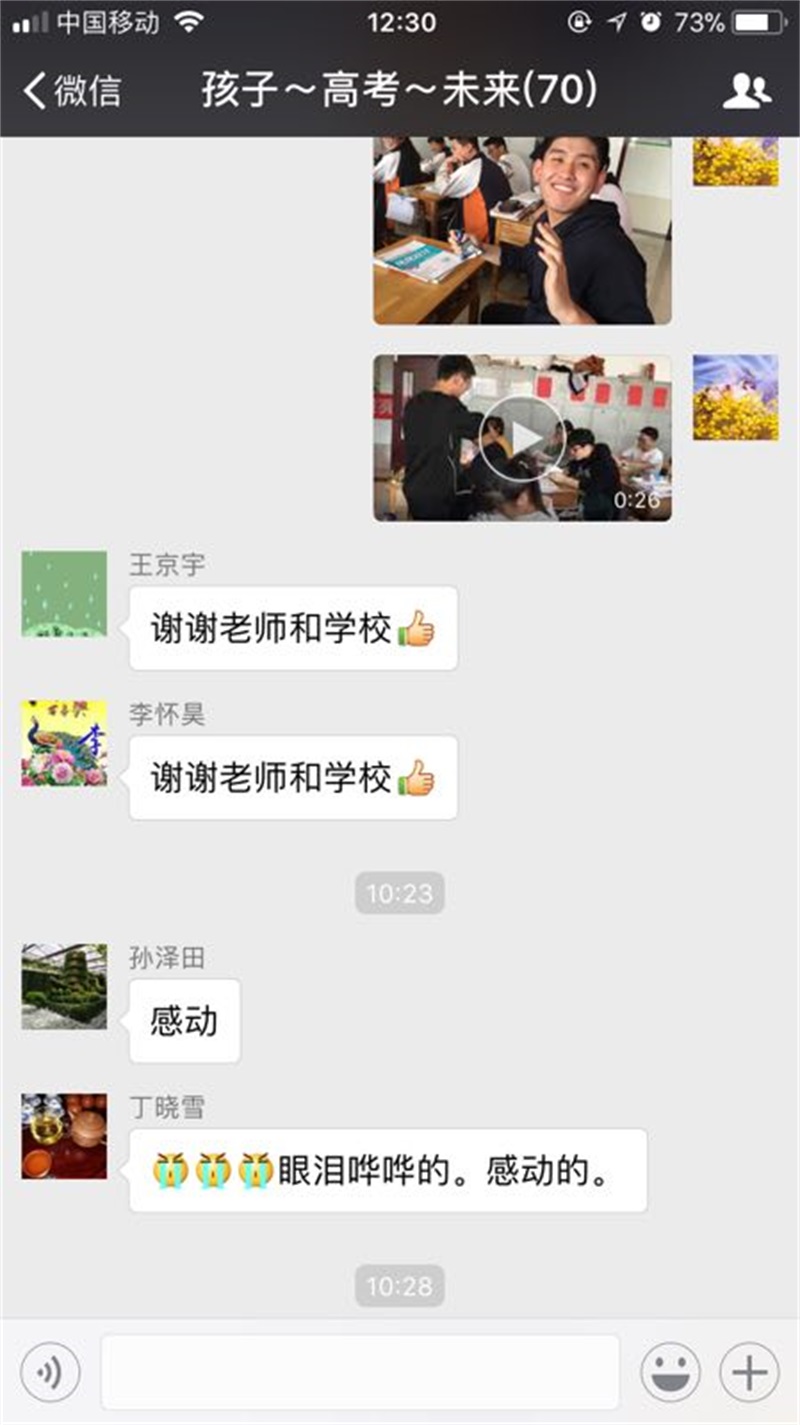View 王京宇's profile avatar
800x1425 pixels.
pyautogui.click(x=64, y=593)
